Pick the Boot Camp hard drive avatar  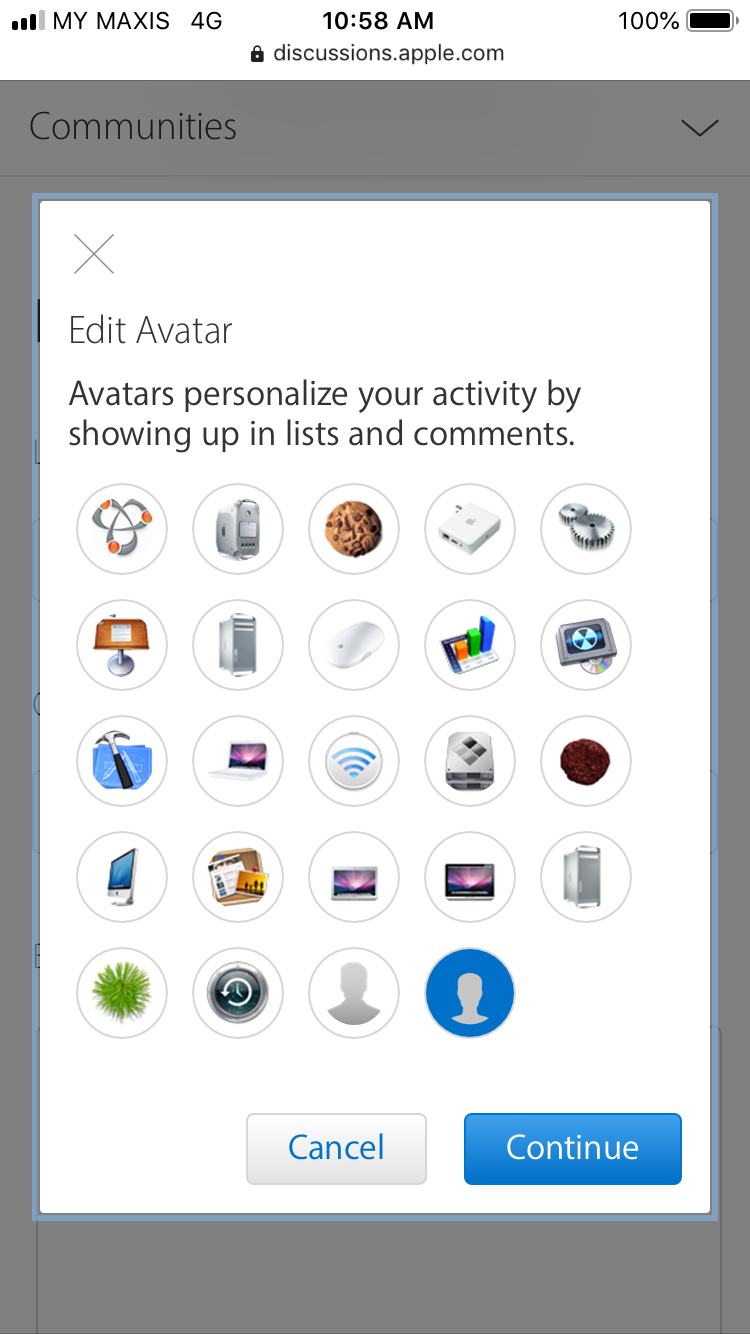470,762
